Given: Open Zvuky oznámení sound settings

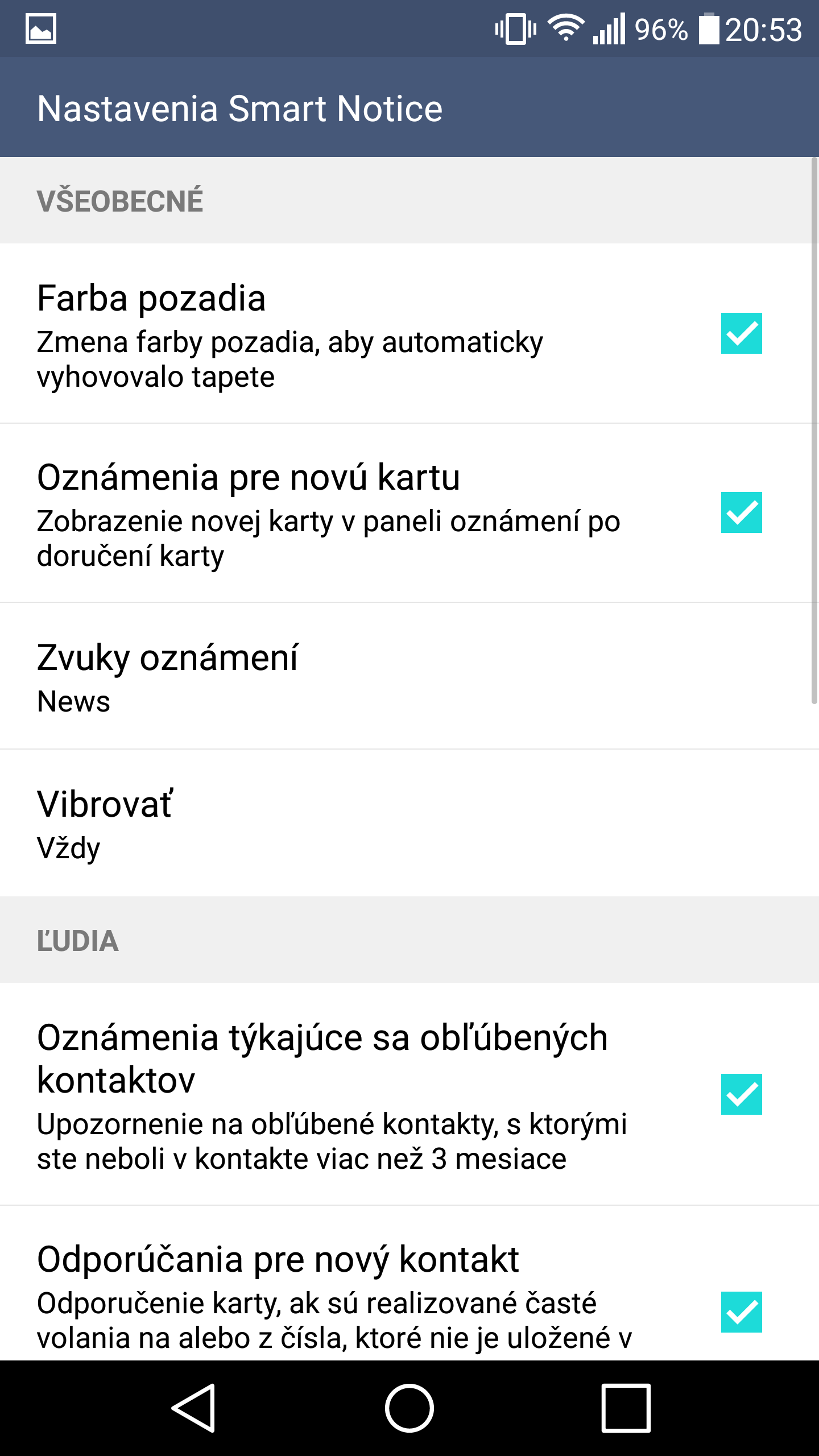Looking at the screenshot, I should click(409, 677).
